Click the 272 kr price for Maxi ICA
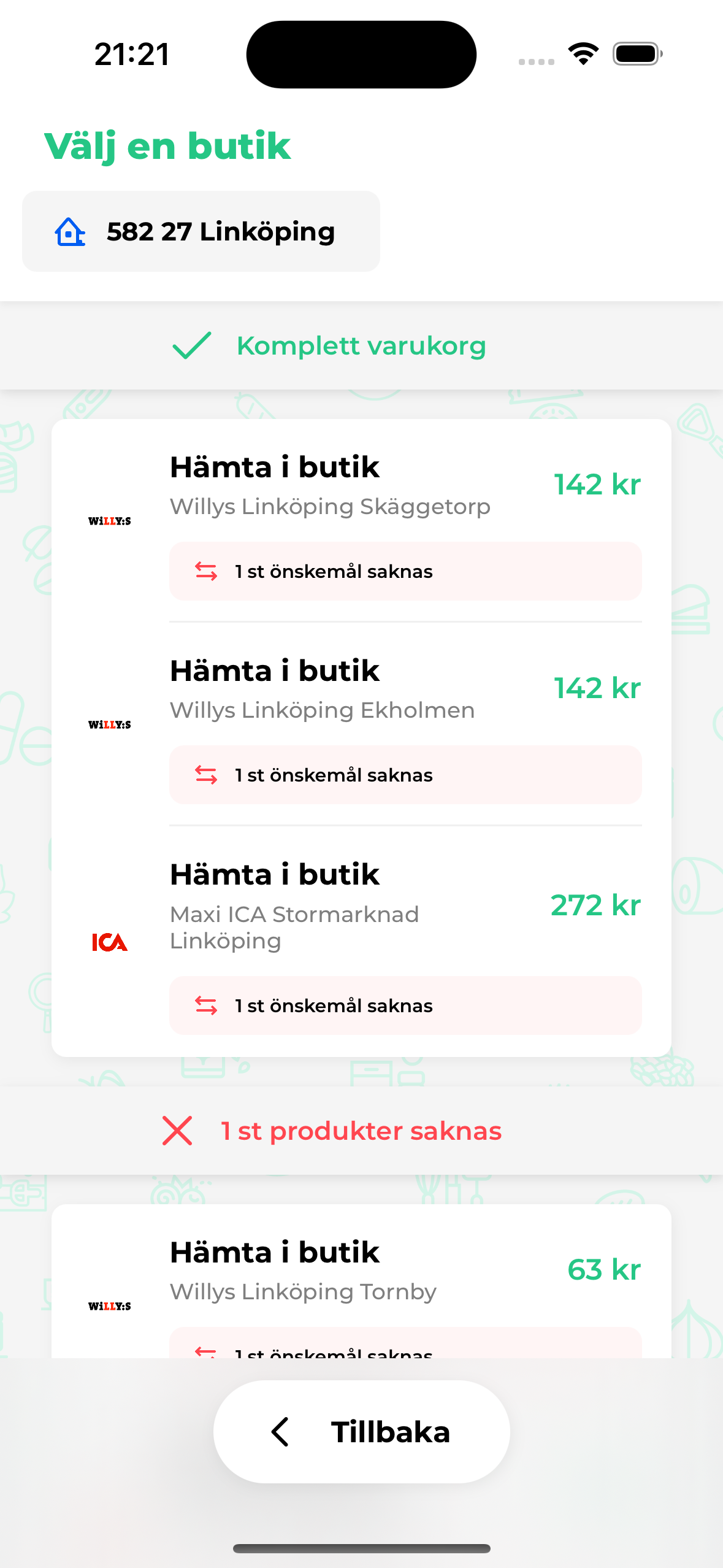The height and width of the screenshot is (1568, 723). coord(595,905)
